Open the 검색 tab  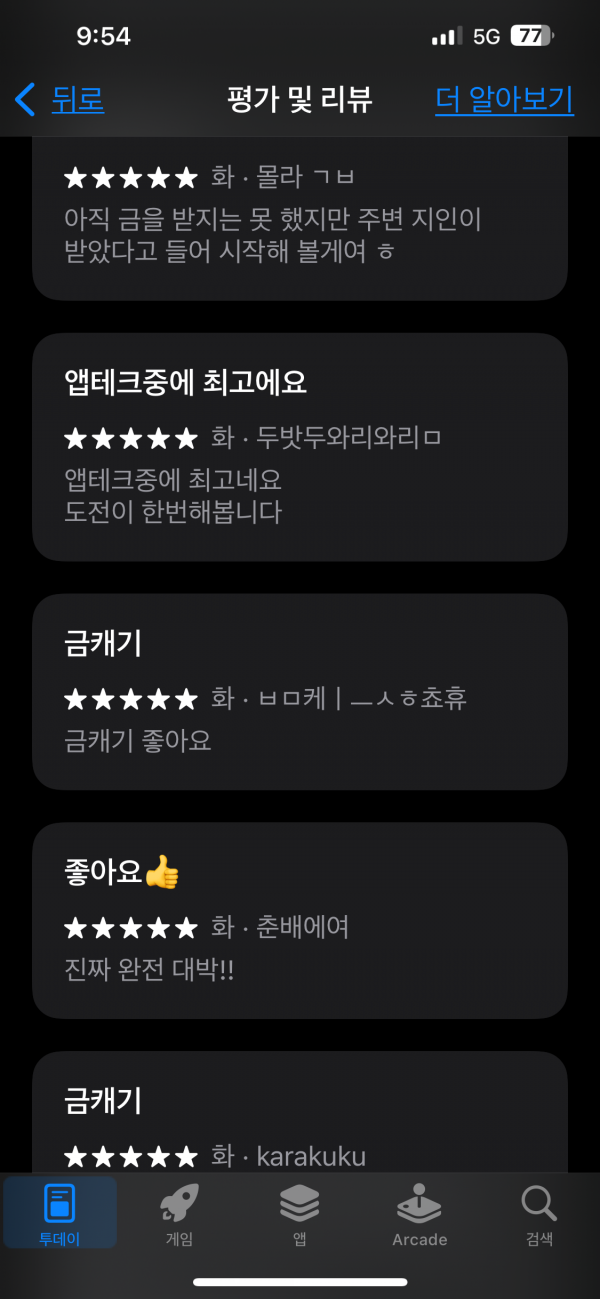tap(539, 1212)
